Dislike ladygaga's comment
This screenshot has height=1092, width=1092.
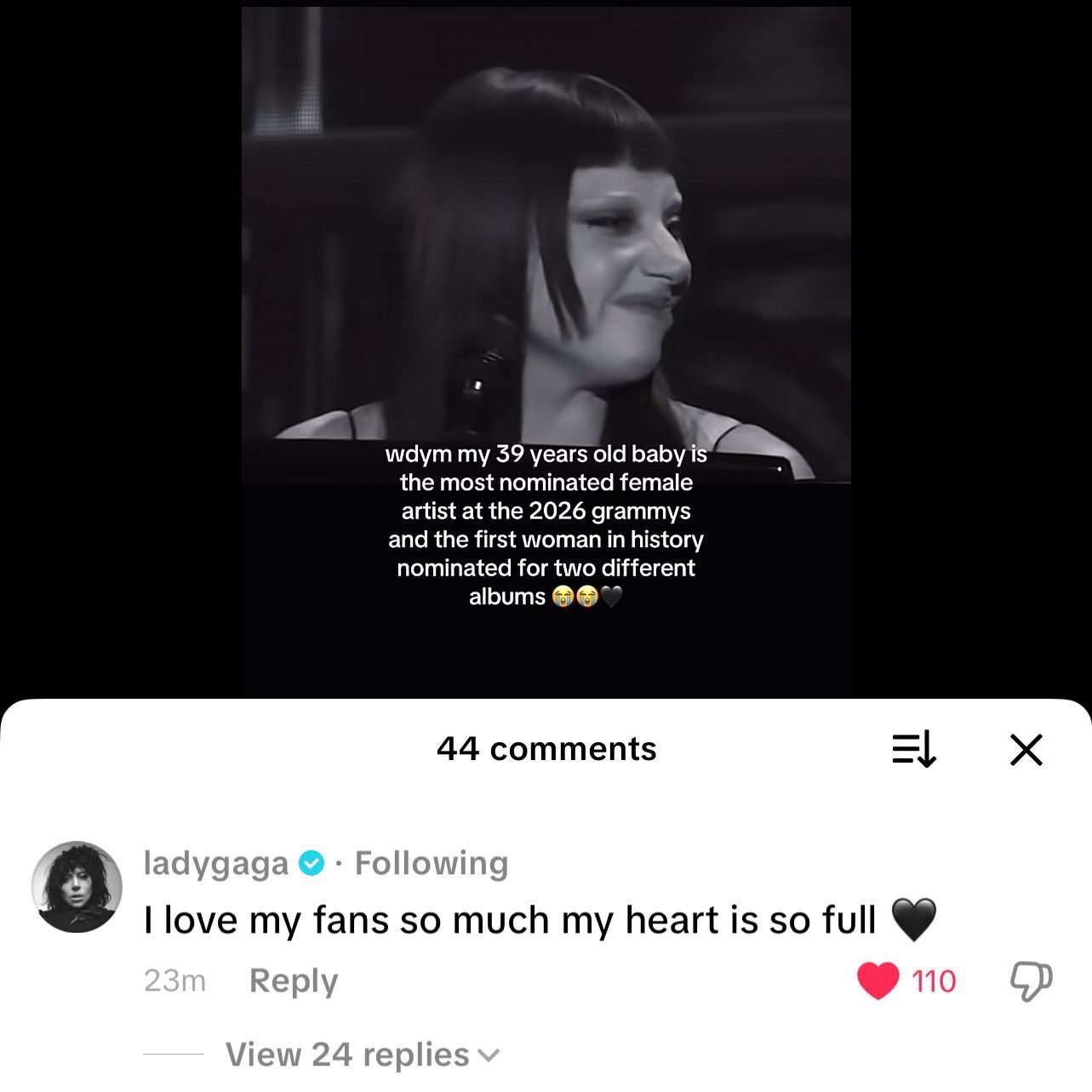1031,981
